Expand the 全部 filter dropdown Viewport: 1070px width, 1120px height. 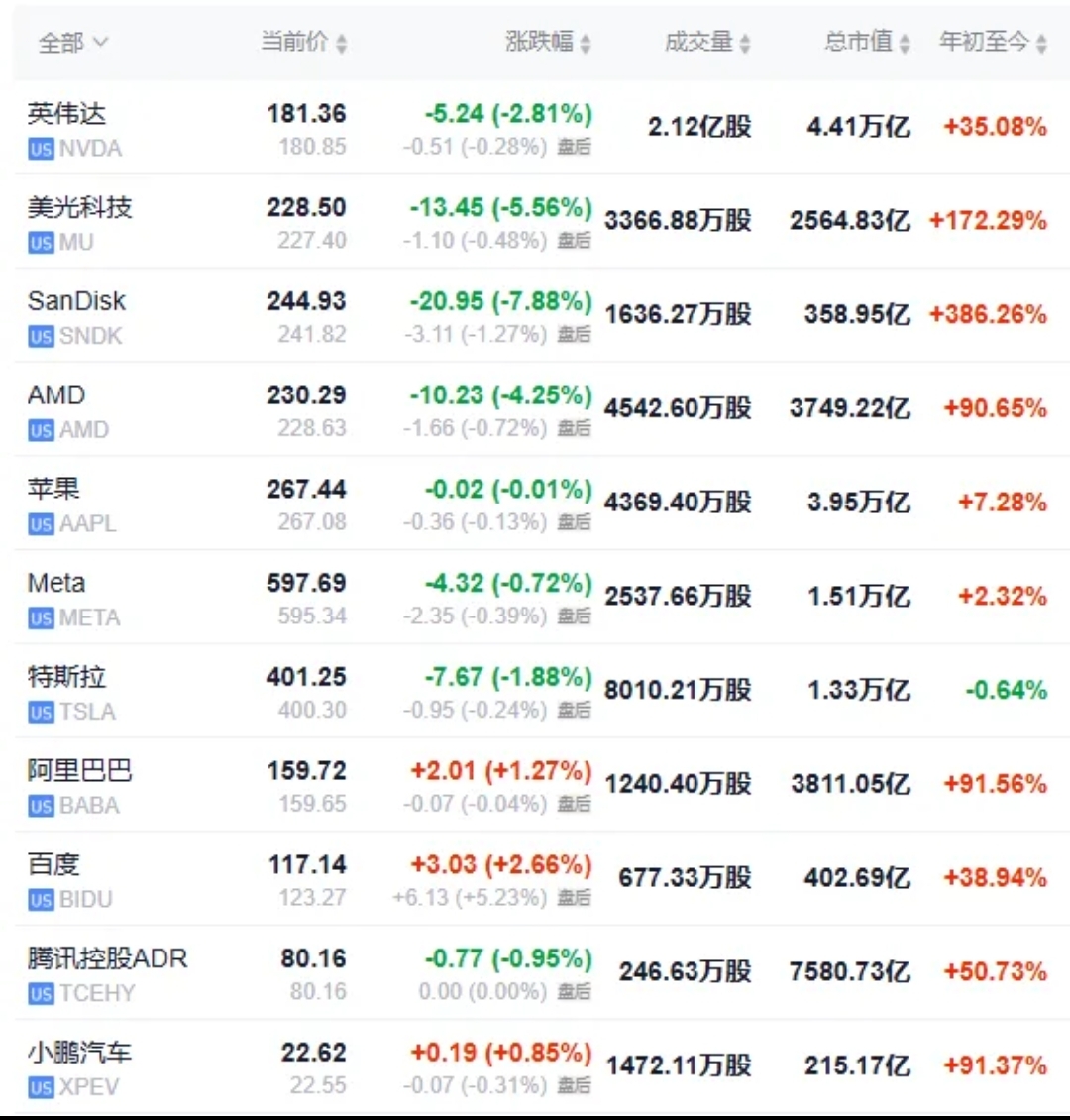point(72,43)
